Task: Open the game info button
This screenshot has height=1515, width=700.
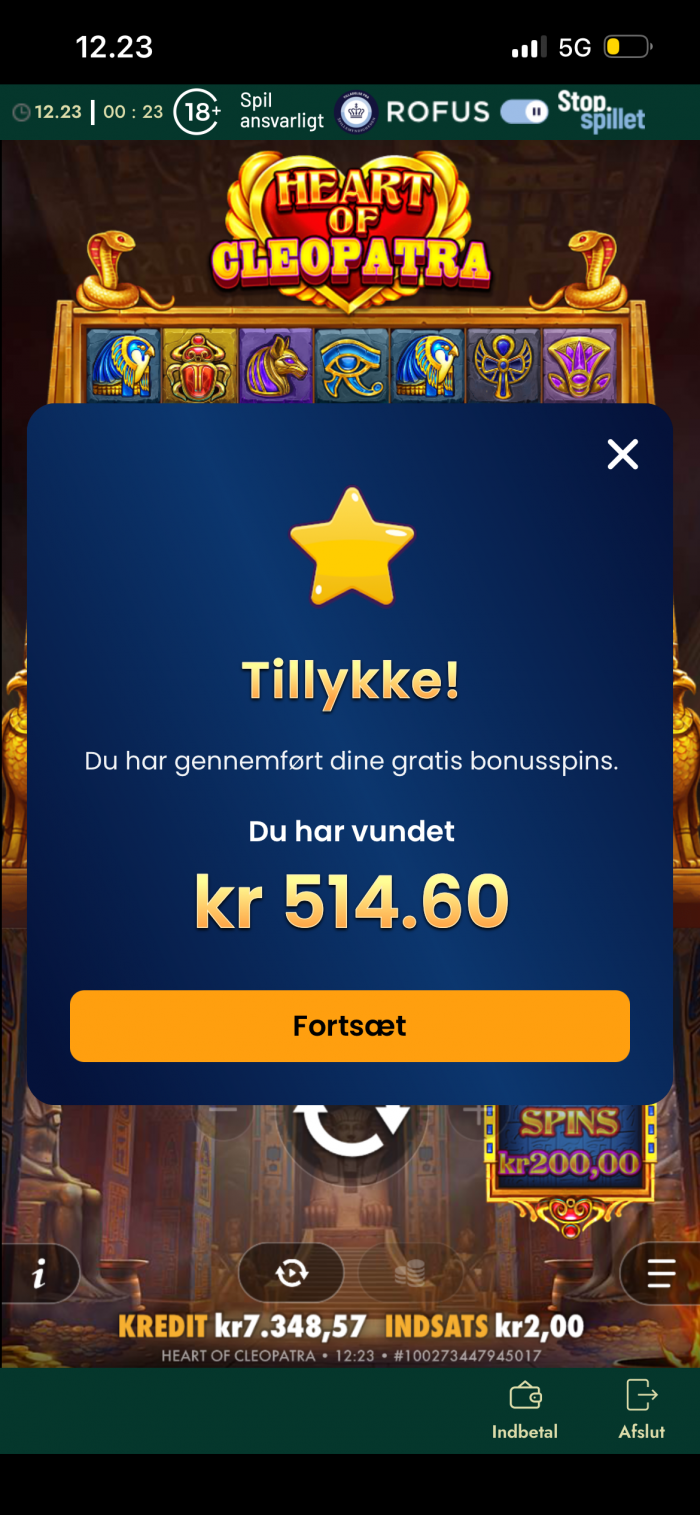Action: 40,1273
